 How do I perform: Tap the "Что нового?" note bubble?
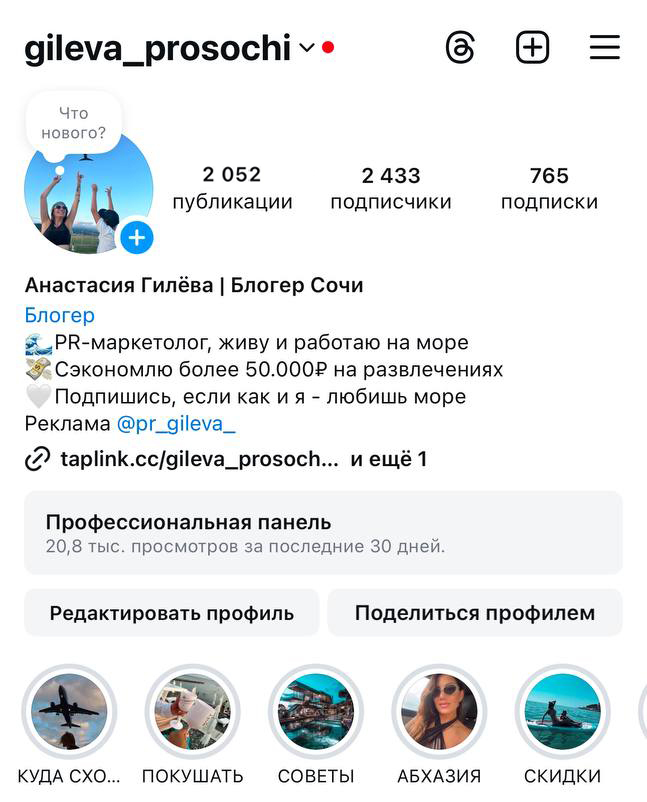click(x=73, y=123)
